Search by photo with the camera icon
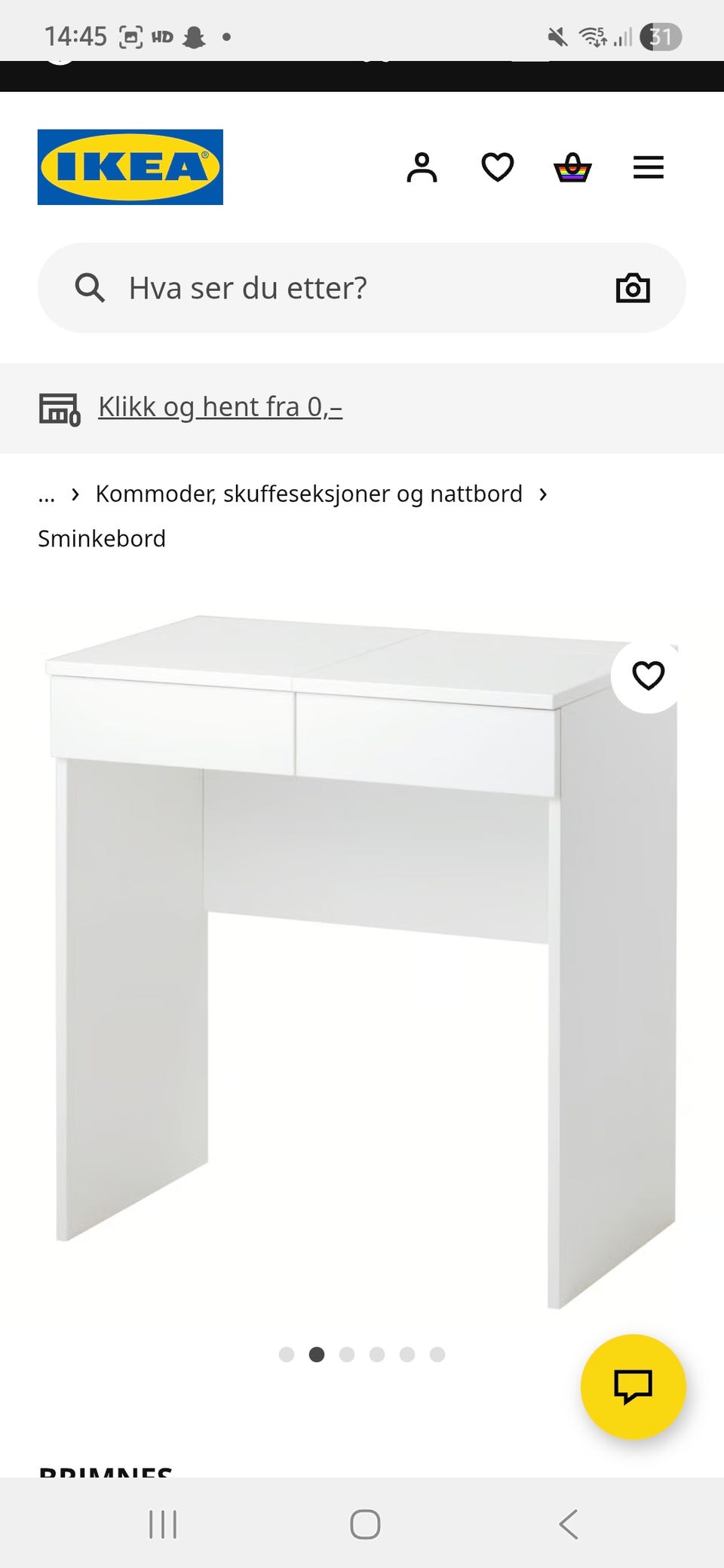Viewport: 724px width, 1568px height. [633, 287]
